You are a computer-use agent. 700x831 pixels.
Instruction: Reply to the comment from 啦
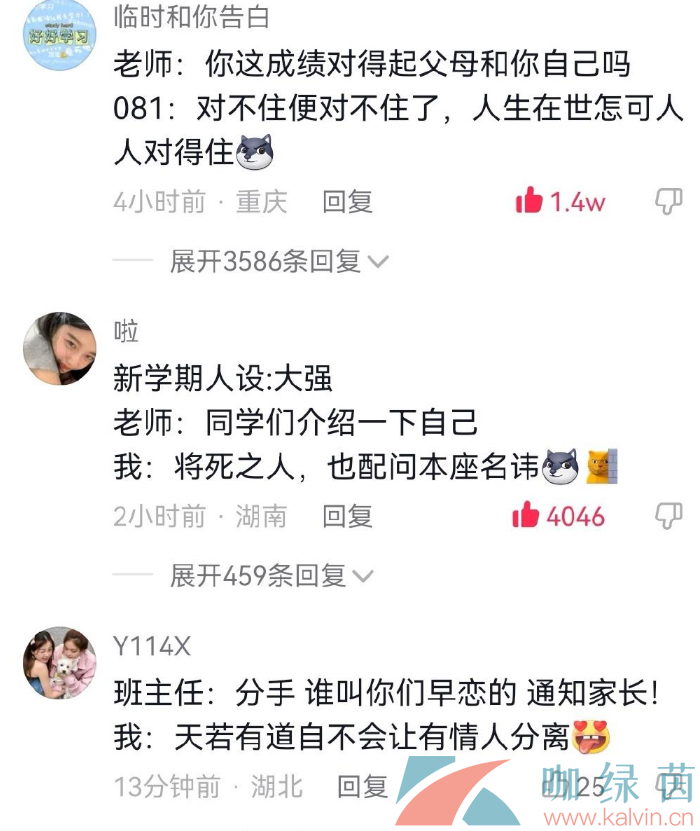(x=347, y=517)
